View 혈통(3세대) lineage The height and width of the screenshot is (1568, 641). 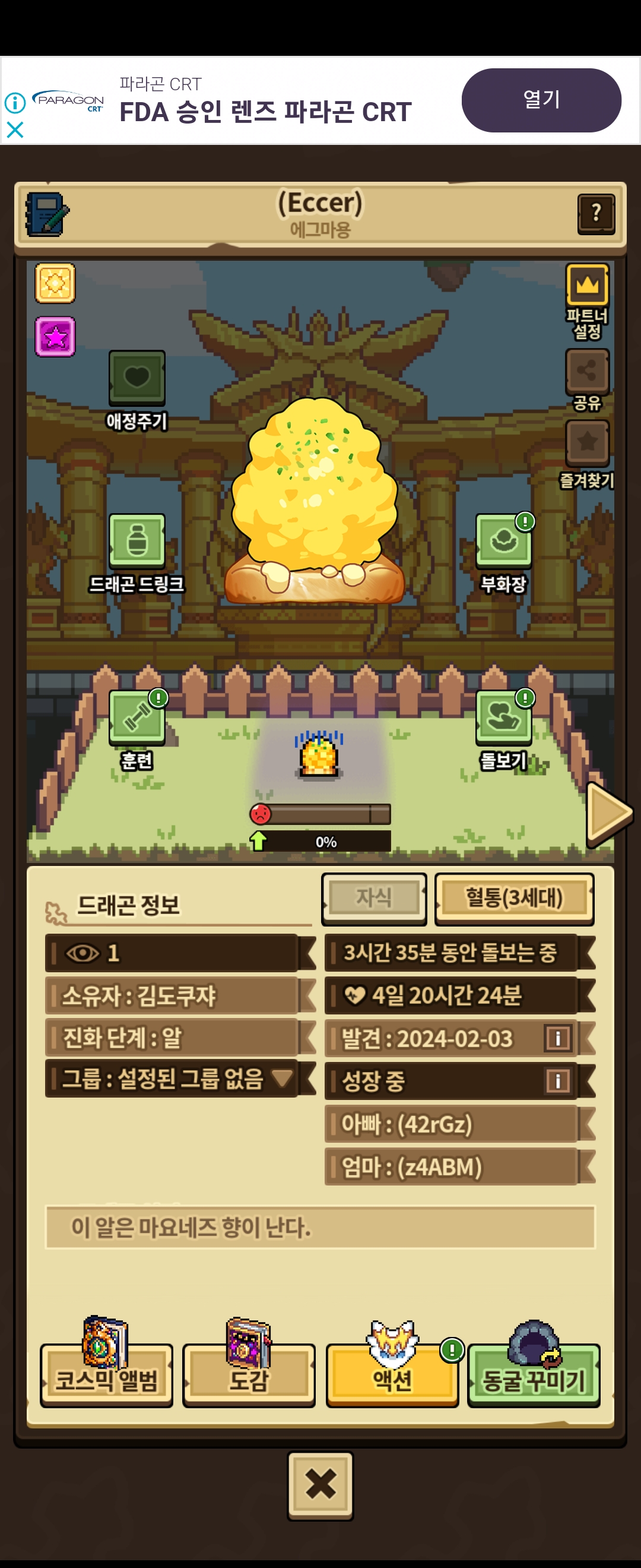[x=514, y=899]
